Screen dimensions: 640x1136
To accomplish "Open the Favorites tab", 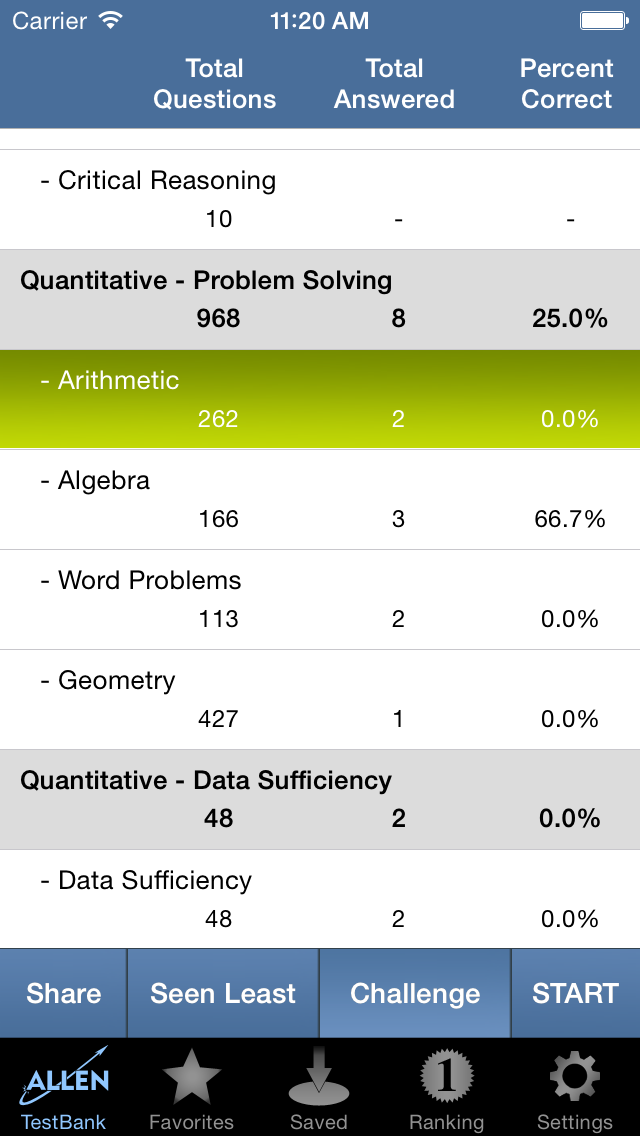I will pyautogui.click(x=191, y=1087).
